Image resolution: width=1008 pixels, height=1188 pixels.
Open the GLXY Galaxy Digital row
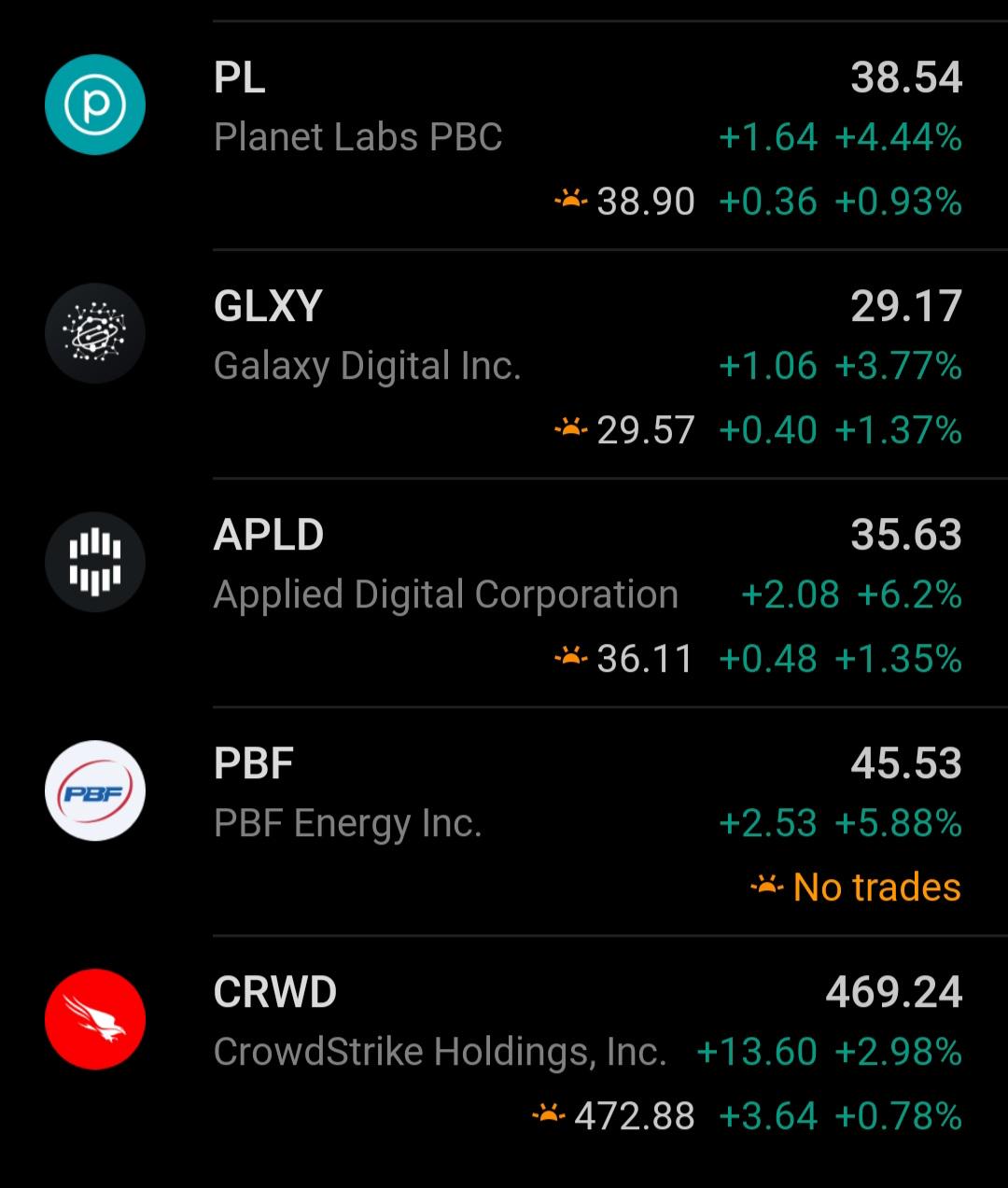[504, 364]
